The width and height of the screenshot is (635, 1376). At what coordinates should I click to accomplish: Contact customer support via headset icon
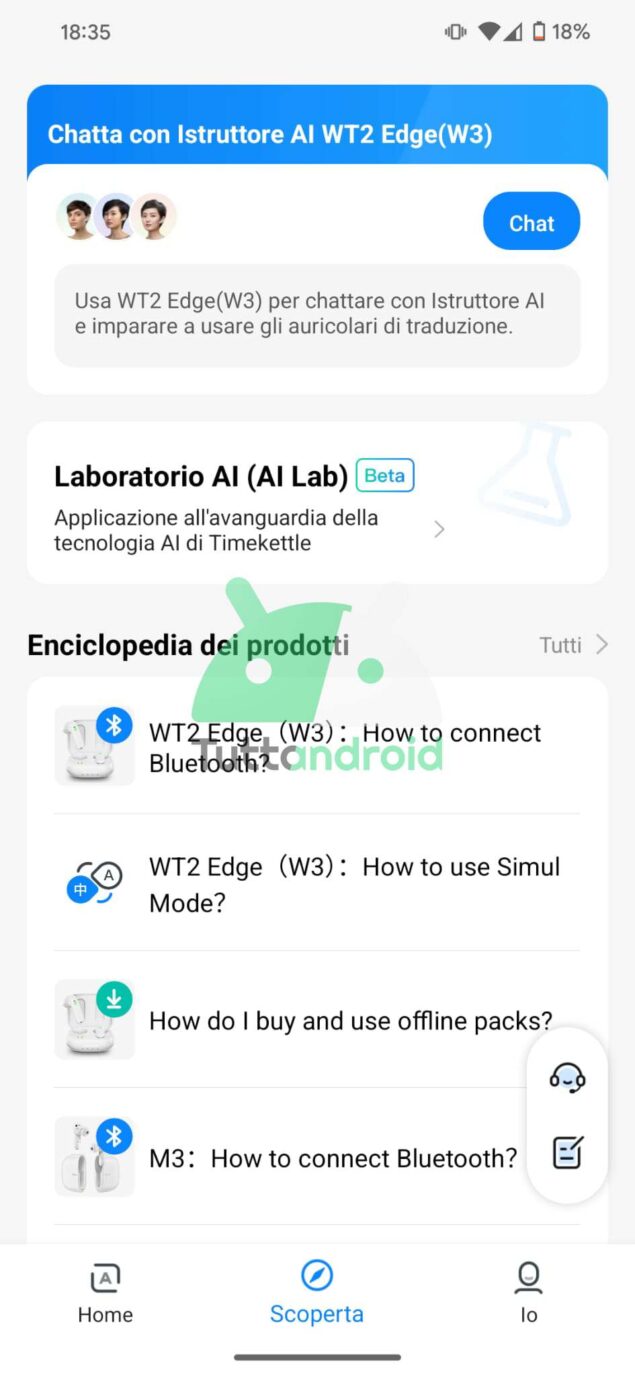(567, 1077)
